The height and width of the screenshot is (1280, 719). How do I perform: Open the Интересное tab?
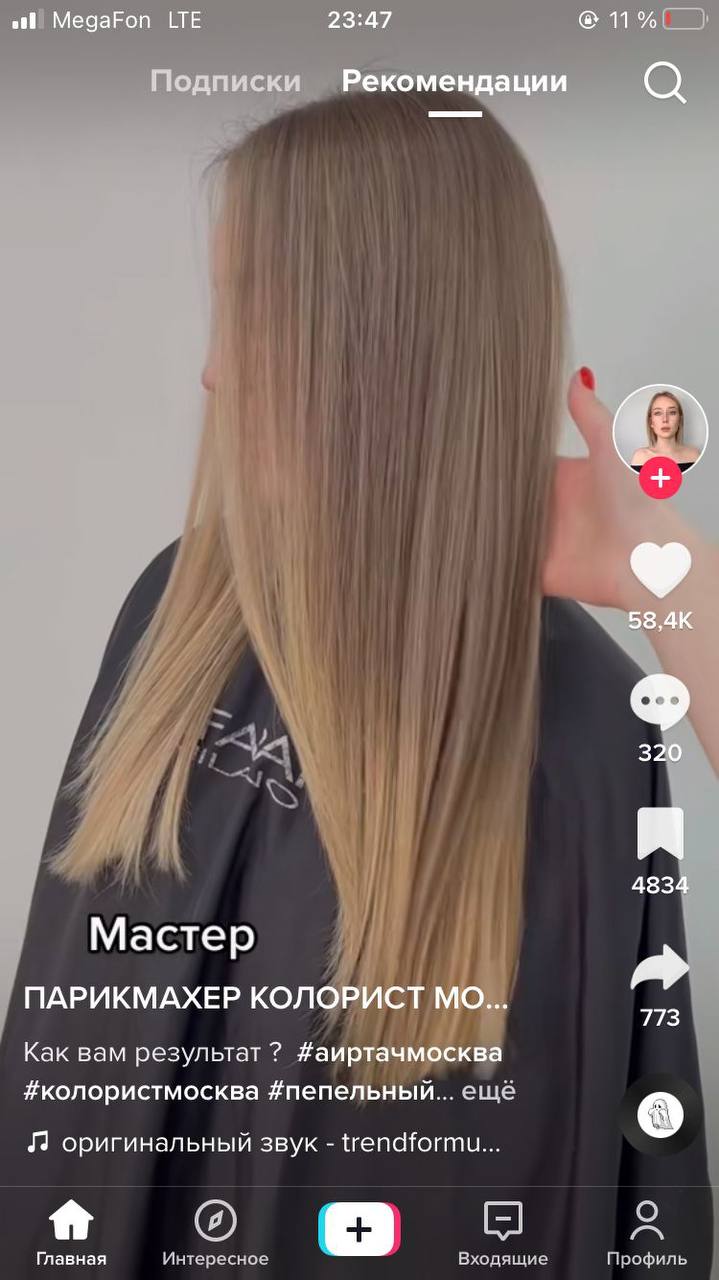[x=215, y=1234]
